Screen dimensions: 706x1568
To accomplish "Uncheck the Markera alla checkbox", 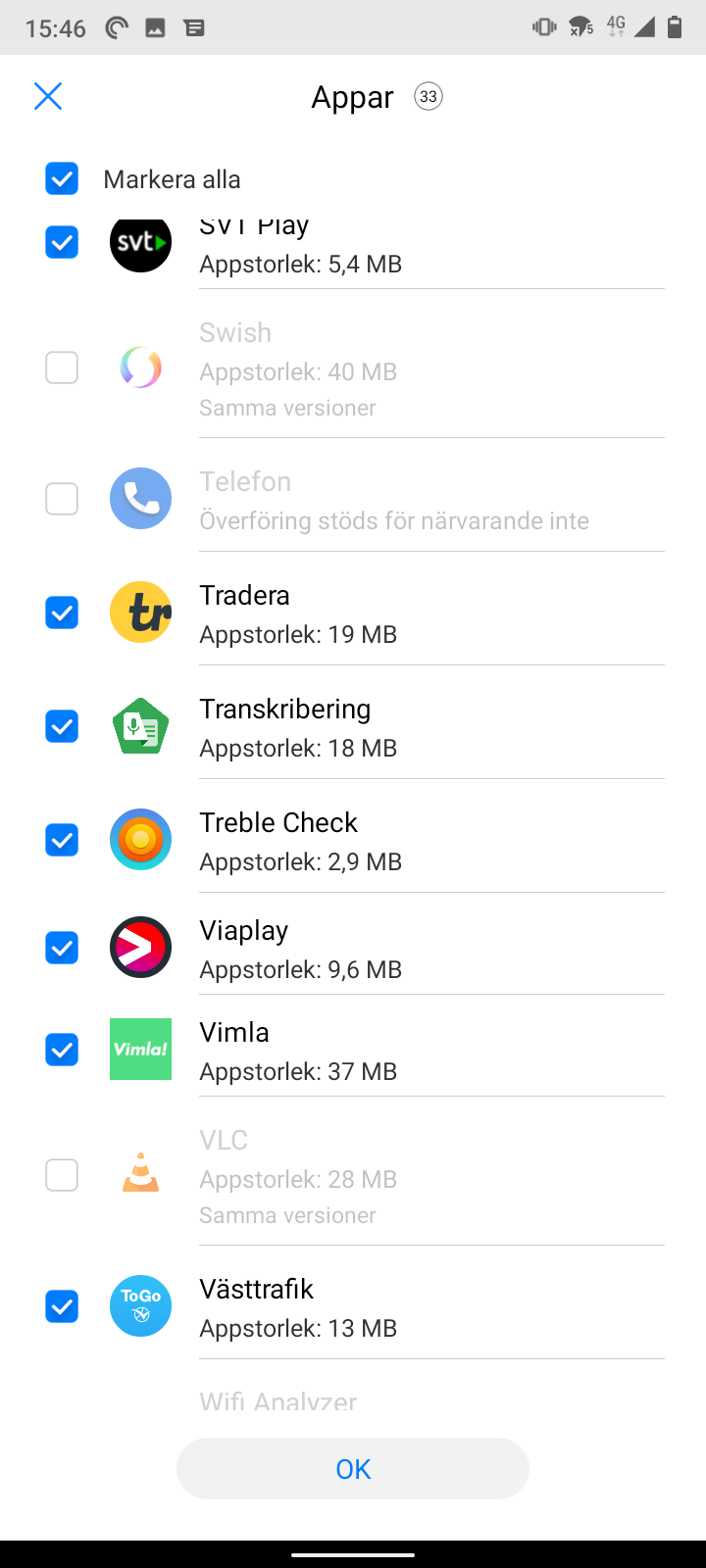I will pos(62,179).
